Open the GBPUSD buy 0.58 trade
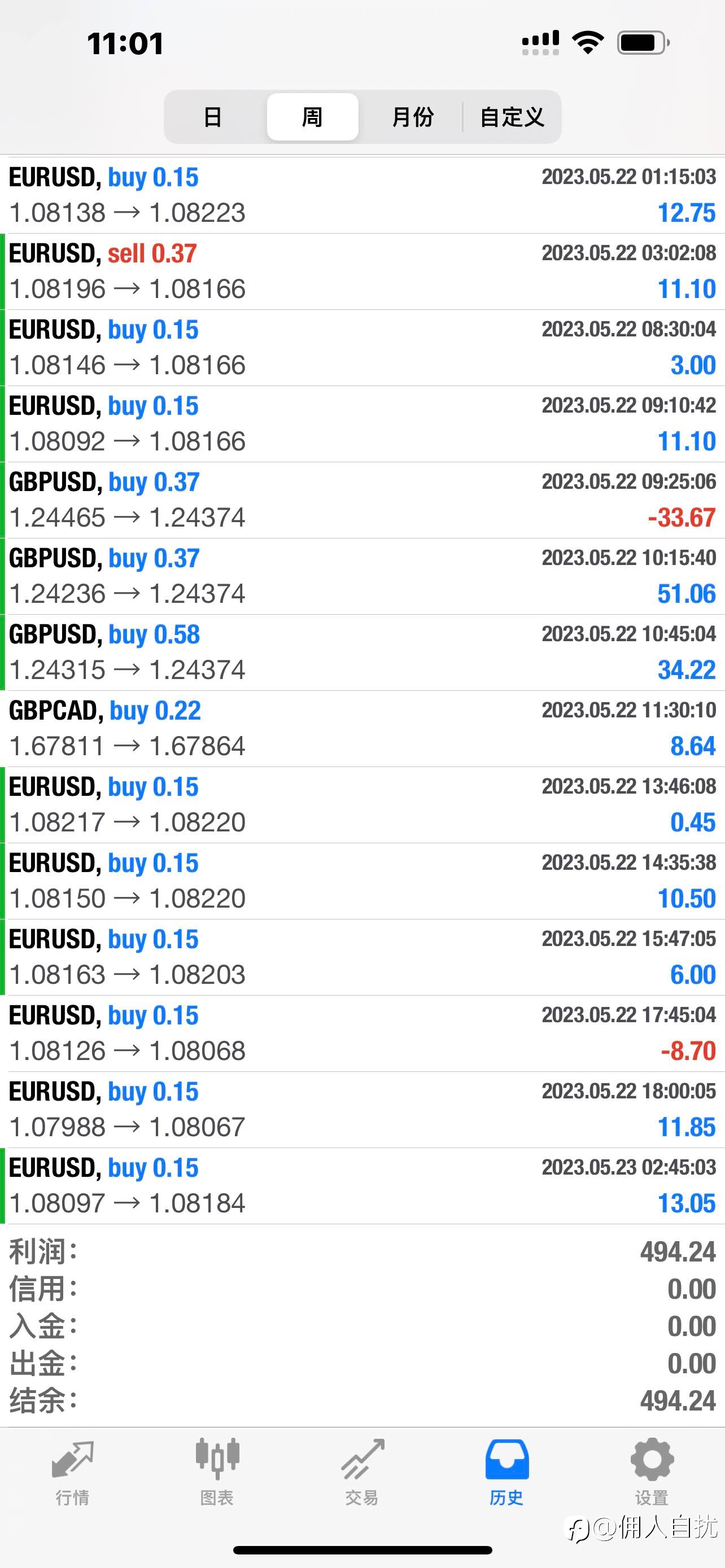Viewport: 725px width, 1568px height. 362,652
